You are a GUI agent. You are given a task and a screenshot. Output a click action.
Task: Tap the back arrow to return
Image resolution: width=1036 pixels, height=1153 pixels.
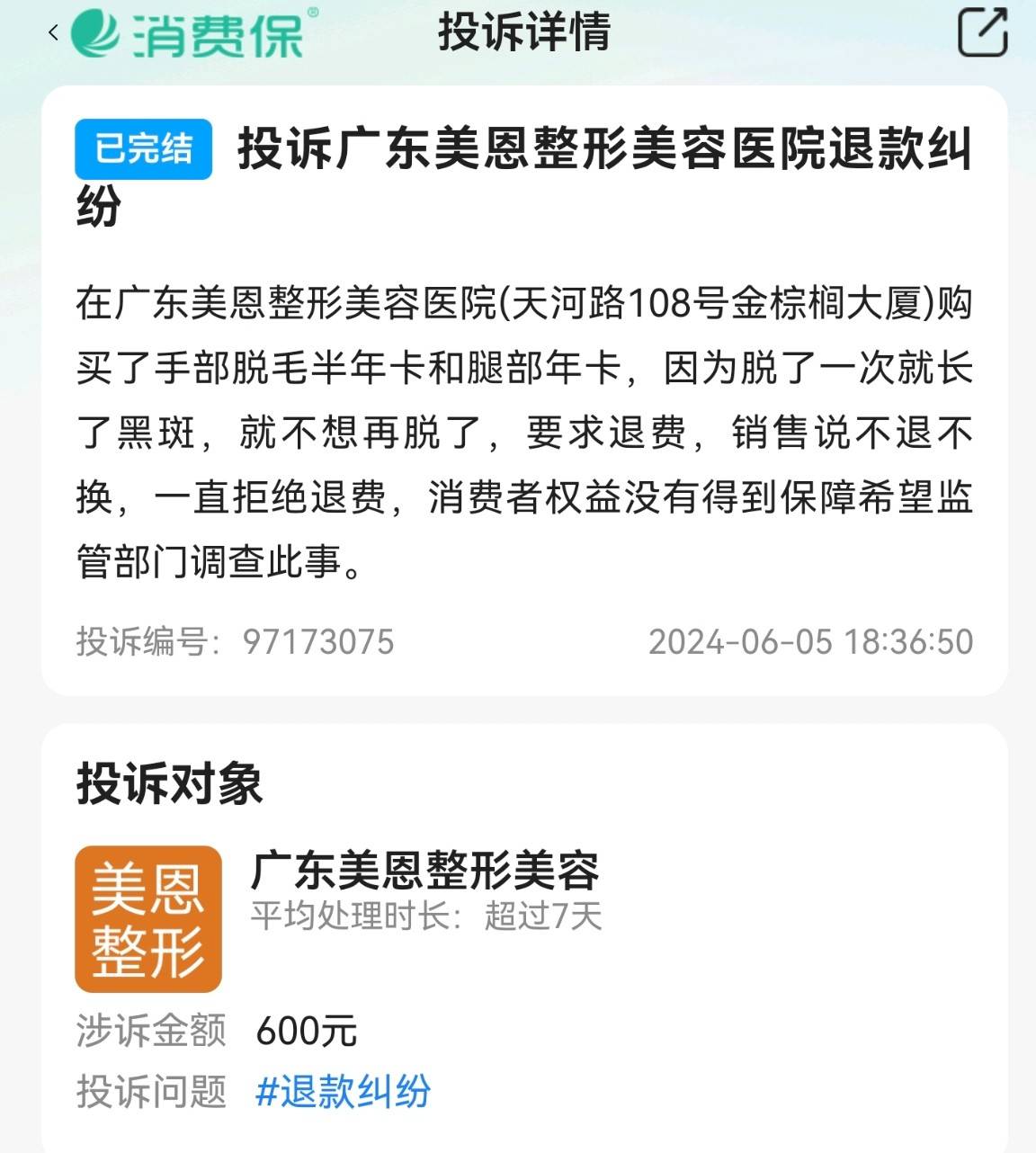coord(51,31)
